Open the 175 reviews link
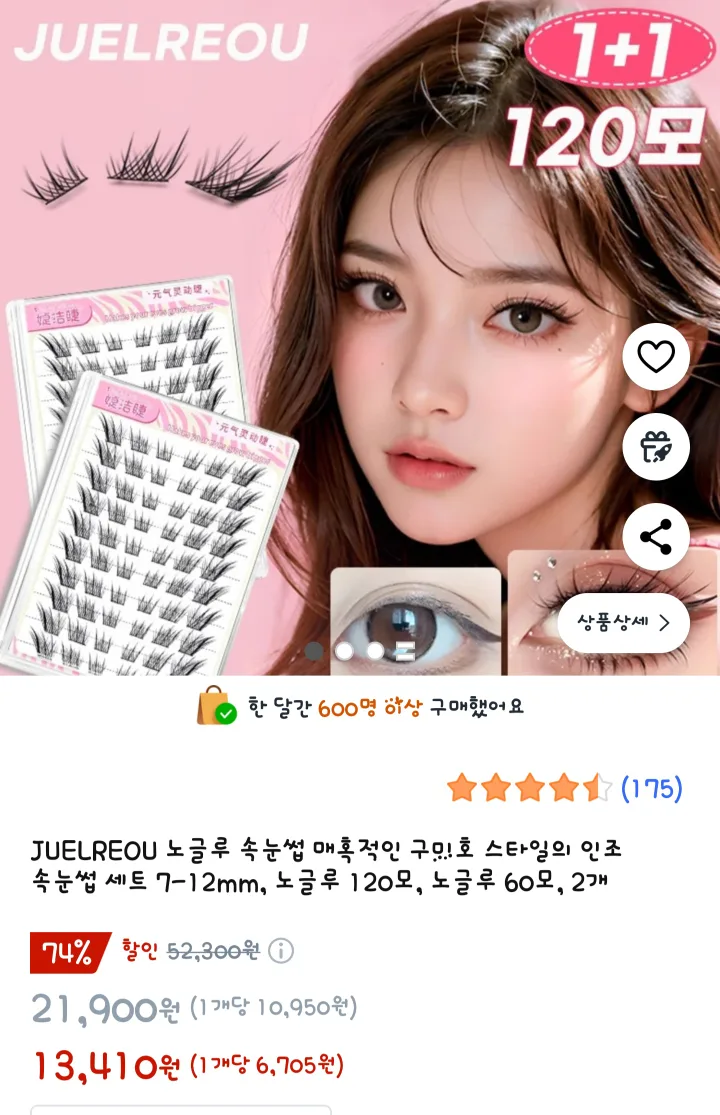This screenshot has width=720, height=1115. click(x=651, y=789)
